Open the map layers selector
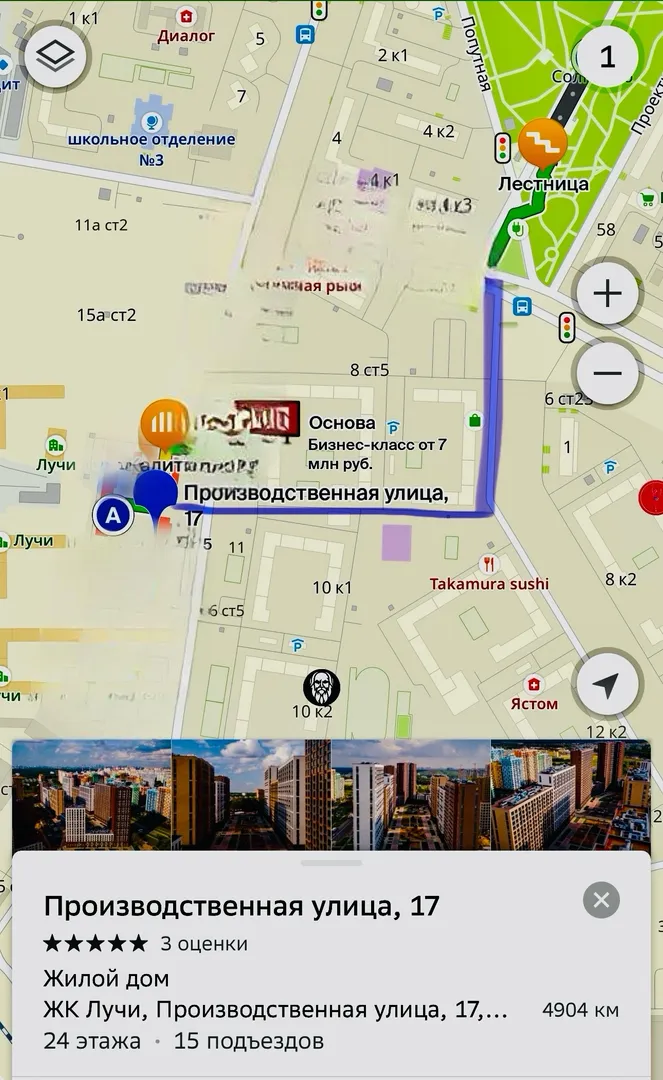The width and height of the screenshot is (663, 1080). [x=55, y=57]
